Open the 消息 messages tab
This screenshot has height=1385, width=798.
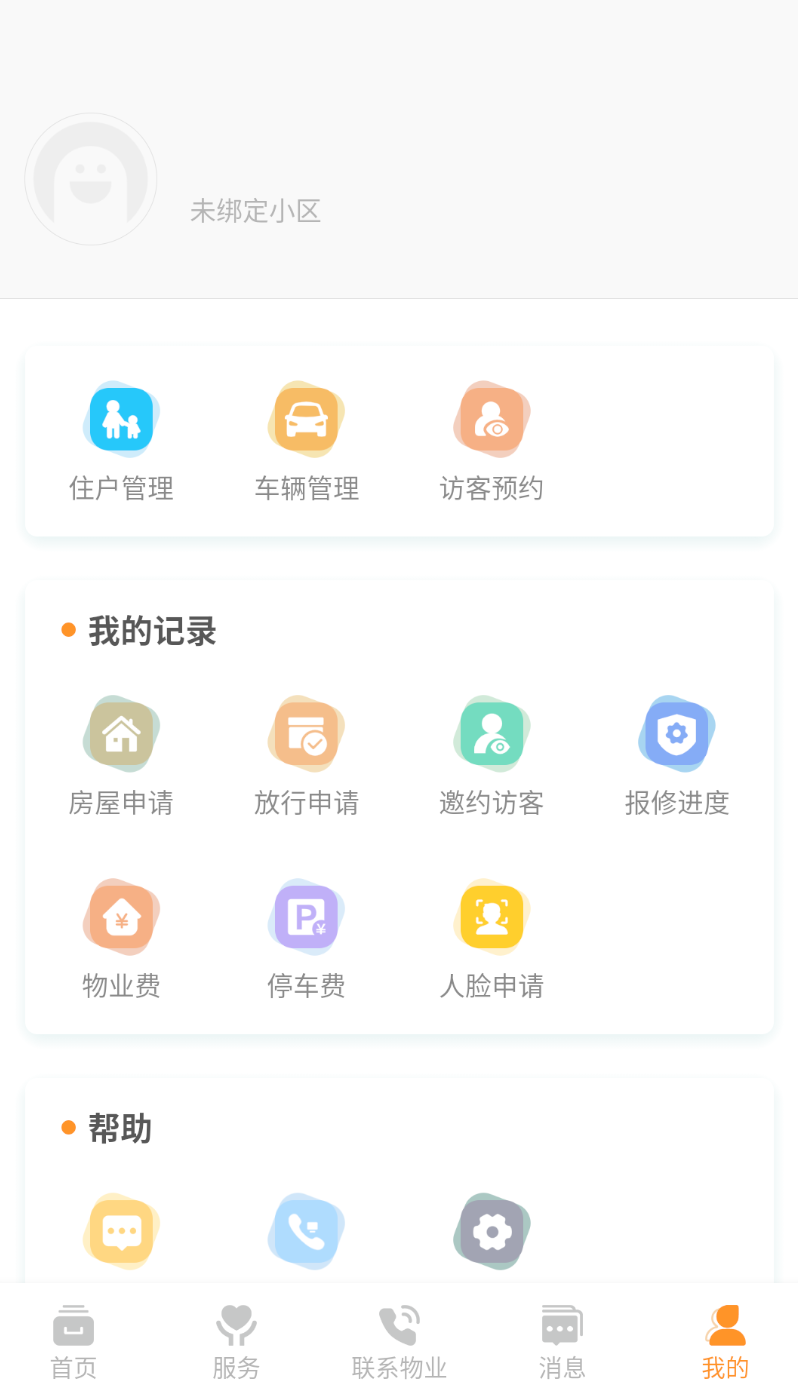562,1340
